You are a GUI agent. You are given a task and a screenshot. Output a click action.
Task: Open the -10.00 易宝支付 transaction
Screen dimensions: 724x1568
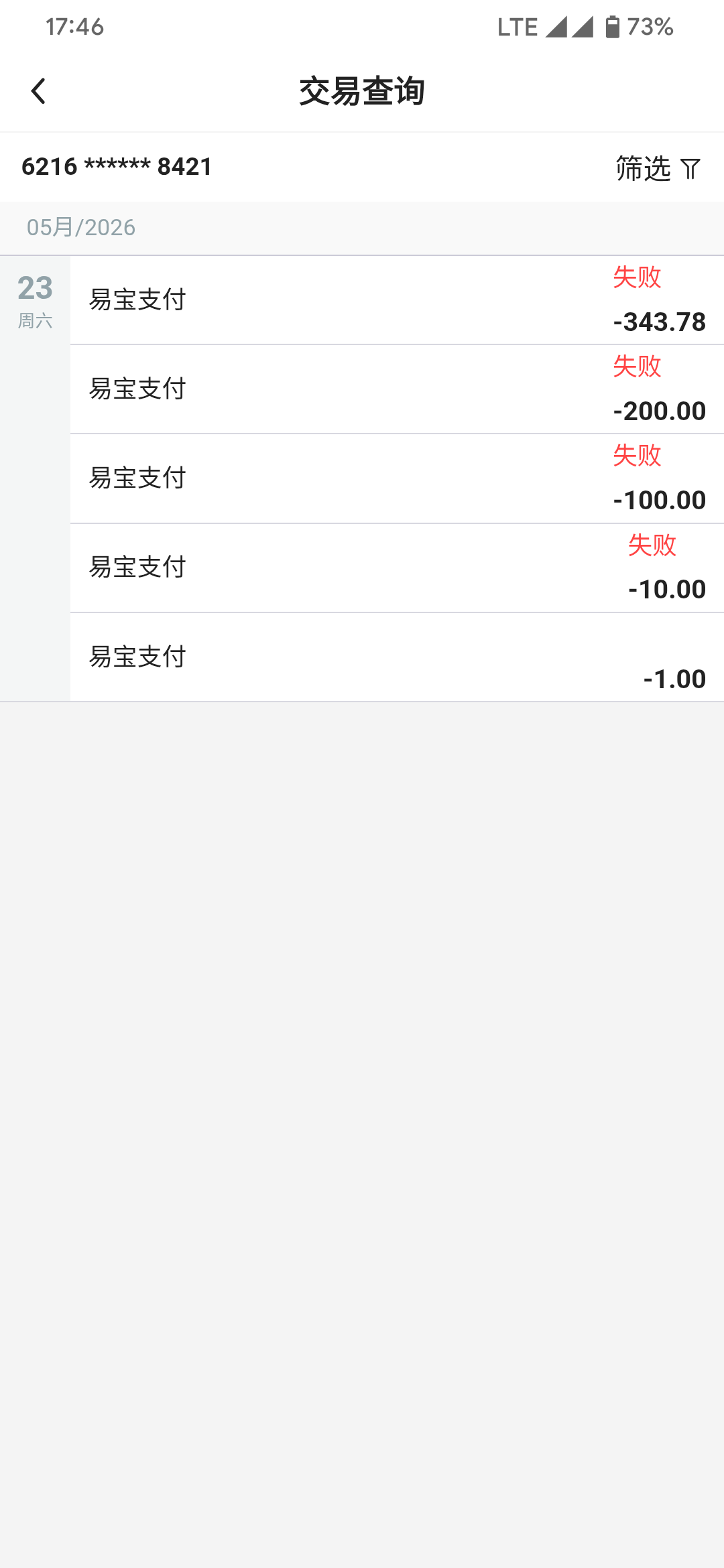pos(397,568)
